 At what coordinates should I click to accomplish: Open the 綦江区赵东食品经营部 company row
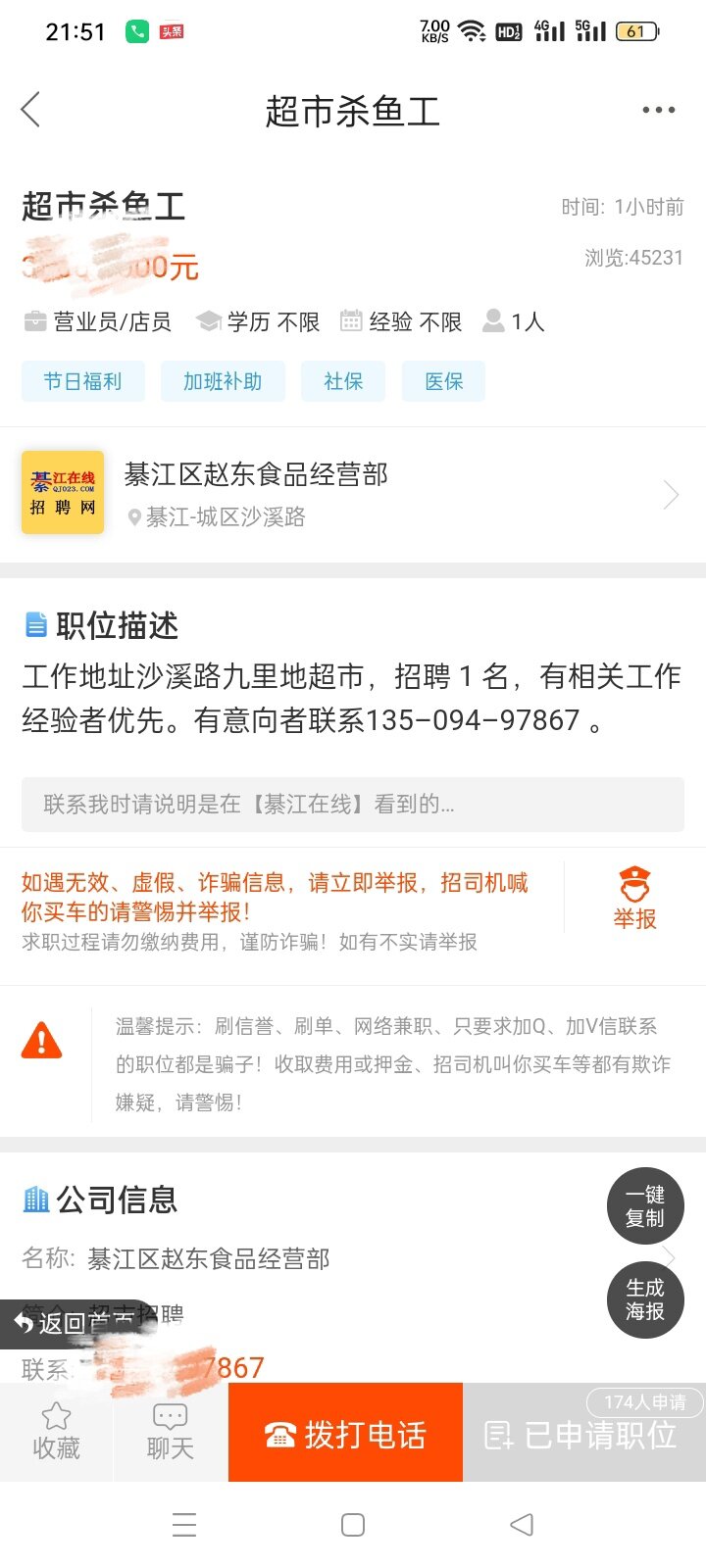[353, 495]
